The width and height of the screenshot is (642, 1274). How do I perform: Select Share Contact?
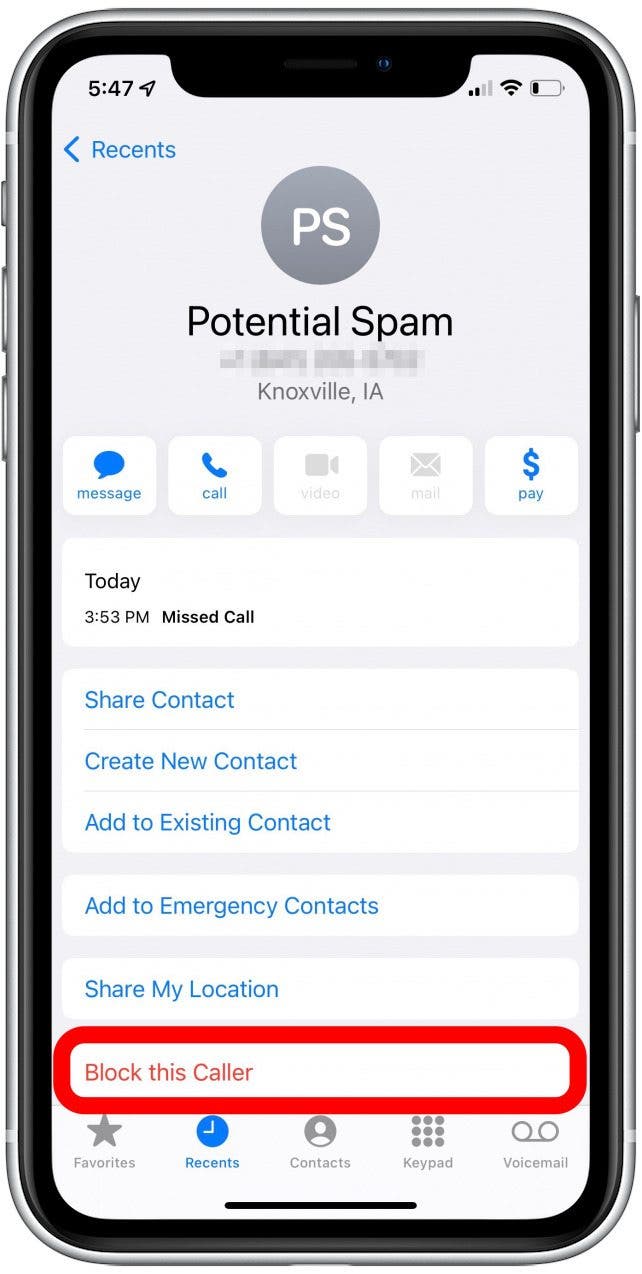(160, 700)
